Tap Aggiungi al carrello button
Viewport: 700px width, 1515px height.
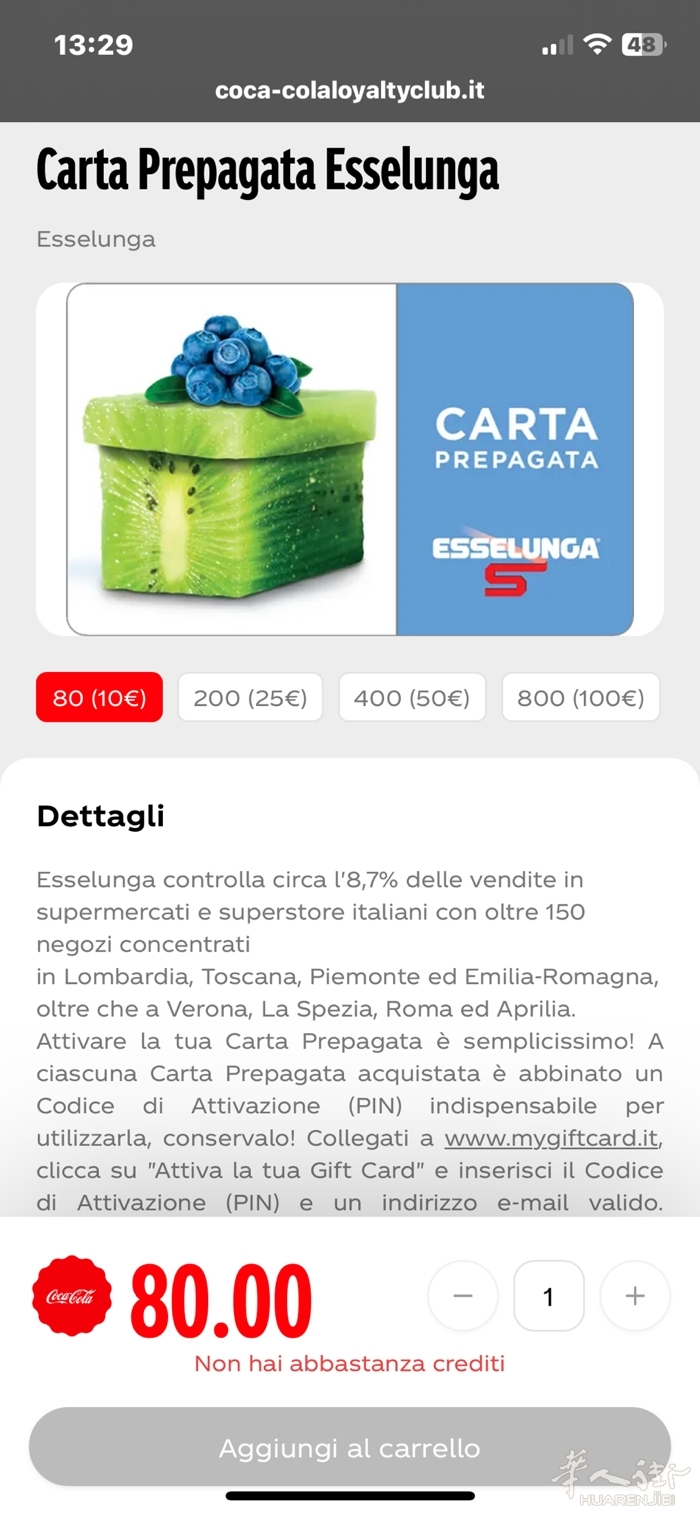[x=349, y=1447]
